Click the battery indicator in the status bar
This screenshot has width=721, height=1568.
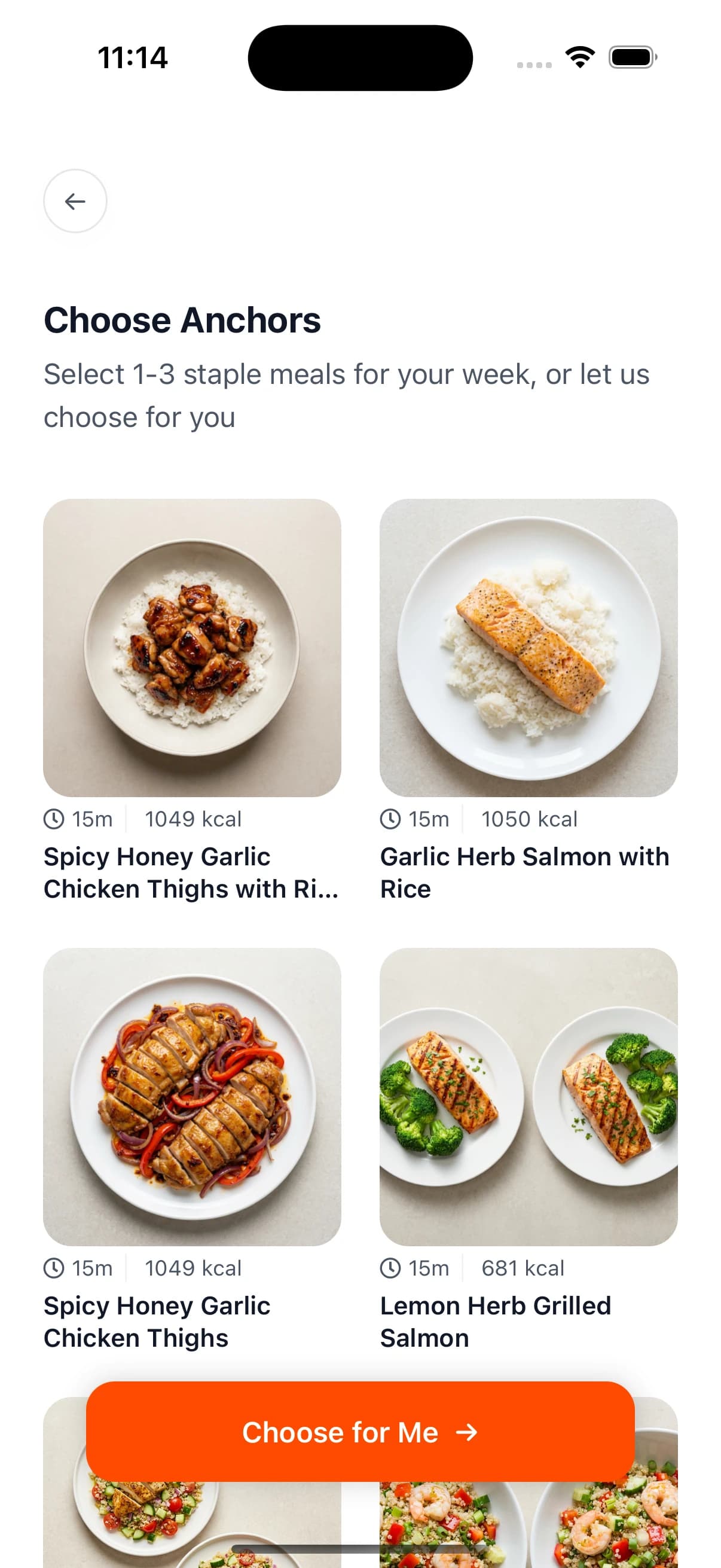coord(631,57)
